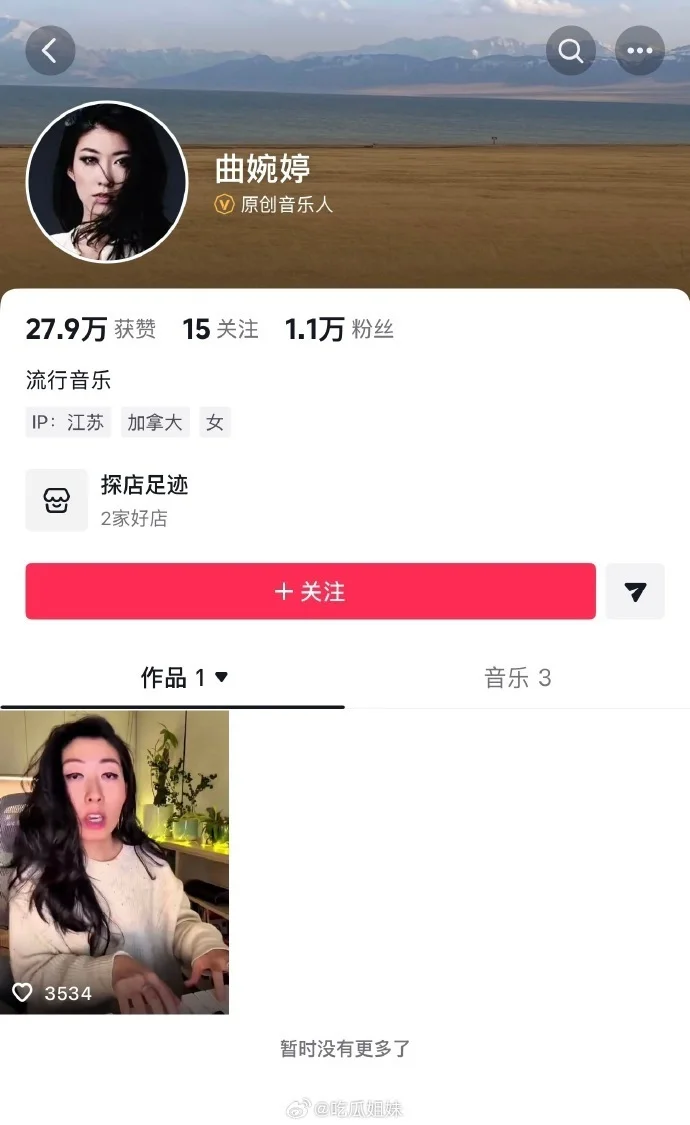Viewport: 690px width, 1125px height.
Task: View the 15 关注 following list
Action: click(x=220, y=329)
